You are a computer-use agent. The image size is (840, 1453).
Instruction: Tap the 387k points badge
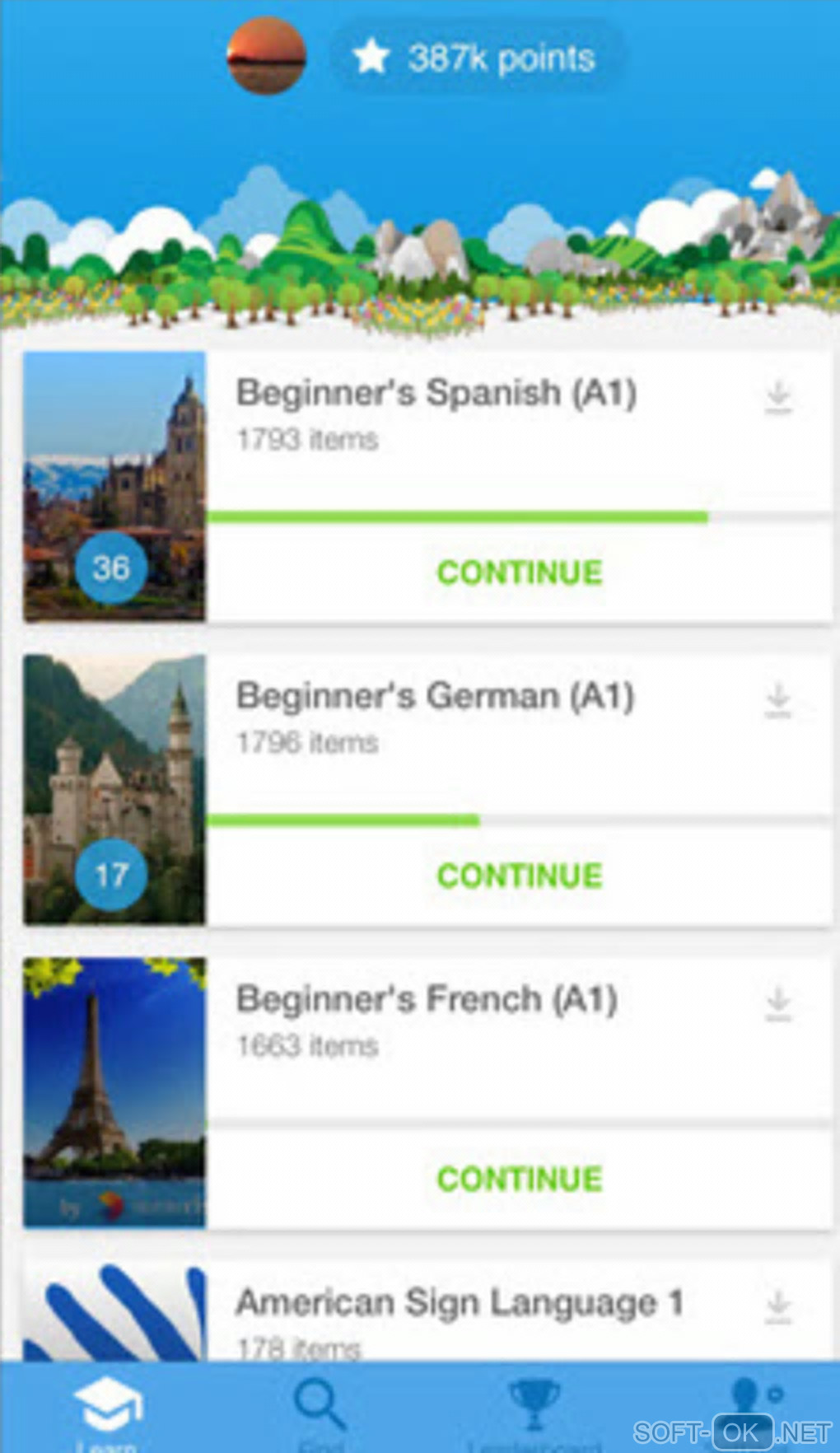coord(474,58)
